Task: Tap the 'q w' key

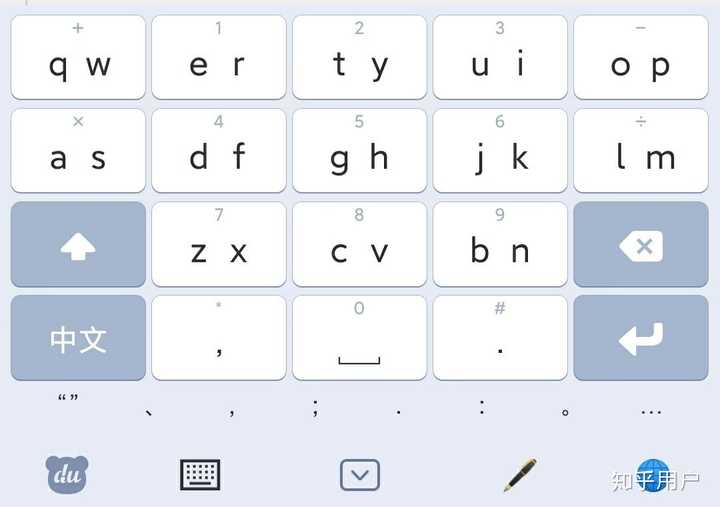Action: point(78,58)
